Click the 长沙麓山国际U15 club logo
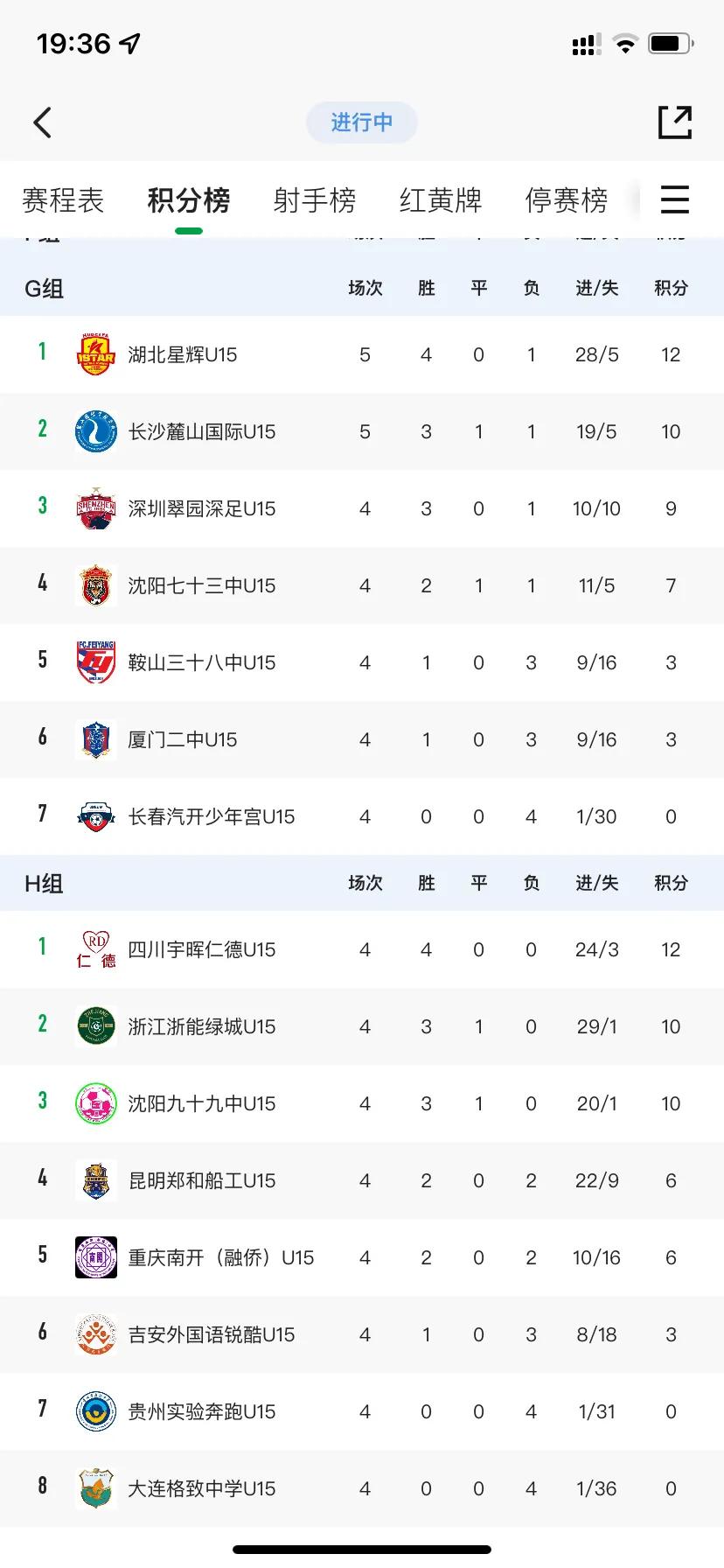 click(x=96, y=431)
